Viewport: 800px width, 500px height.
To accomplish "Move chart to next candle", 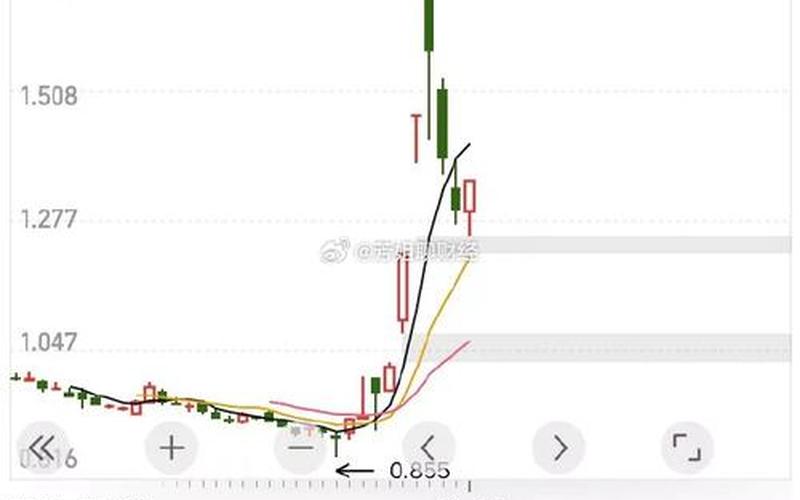I will [558, 446].
